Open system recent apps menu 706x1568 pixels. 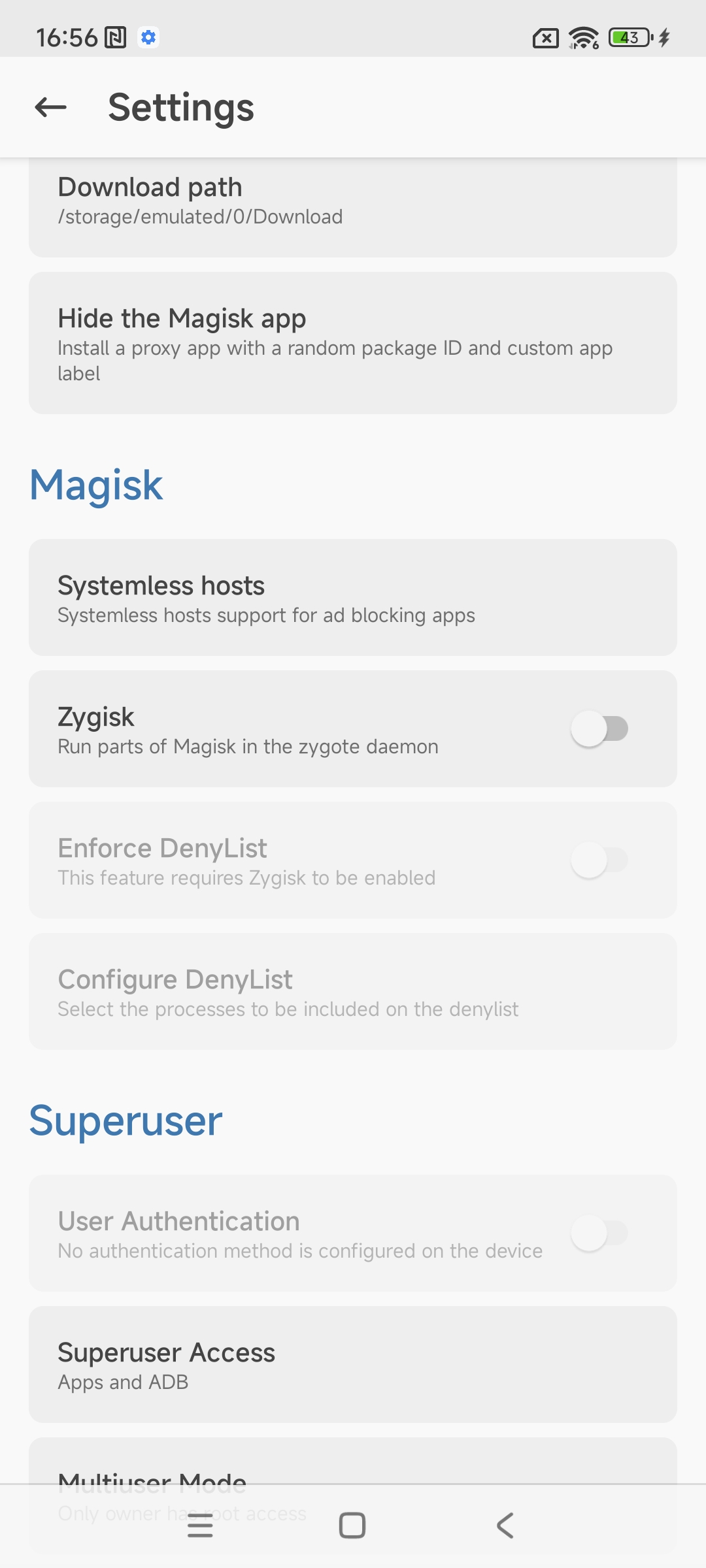200,1526
